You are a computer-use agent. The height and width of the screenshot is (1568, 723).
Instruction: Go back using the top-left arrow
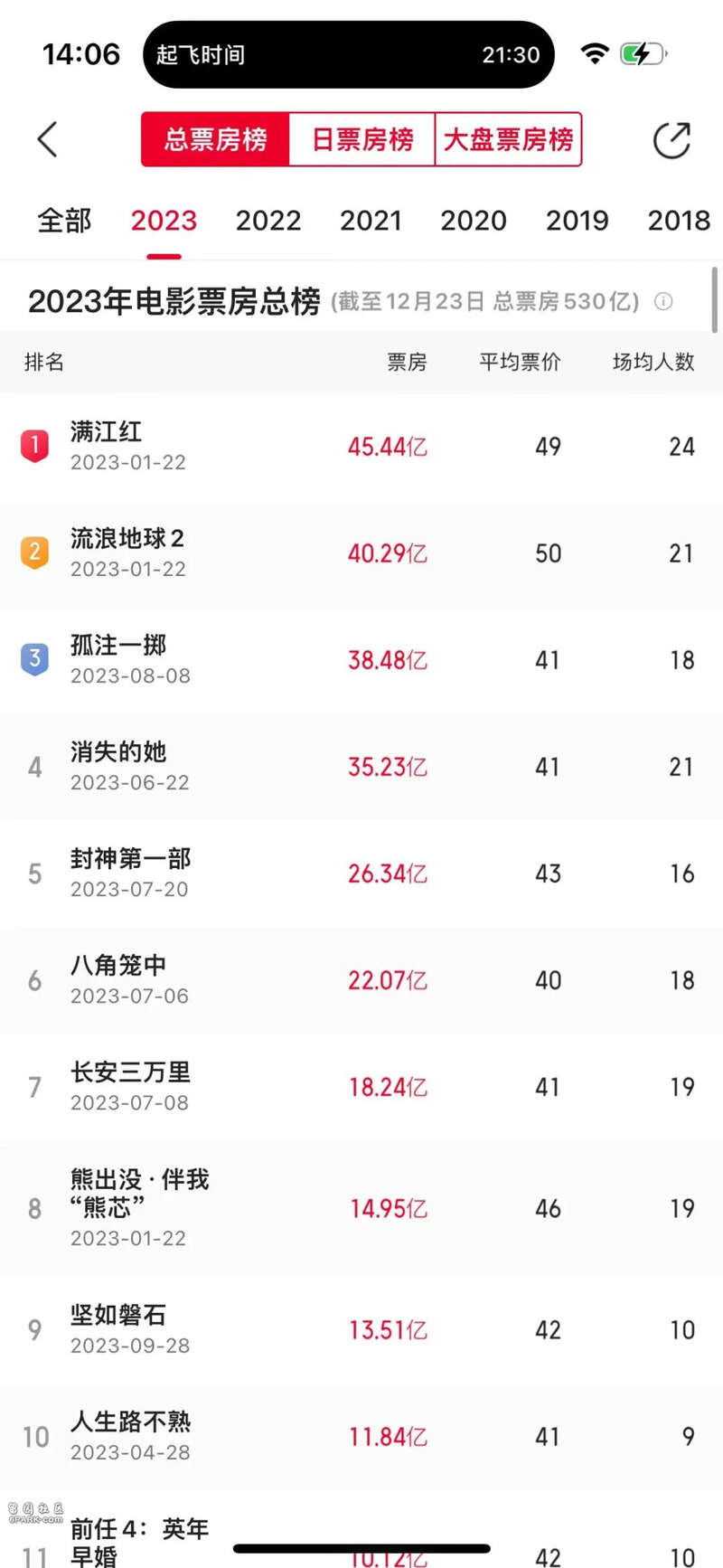48,139
